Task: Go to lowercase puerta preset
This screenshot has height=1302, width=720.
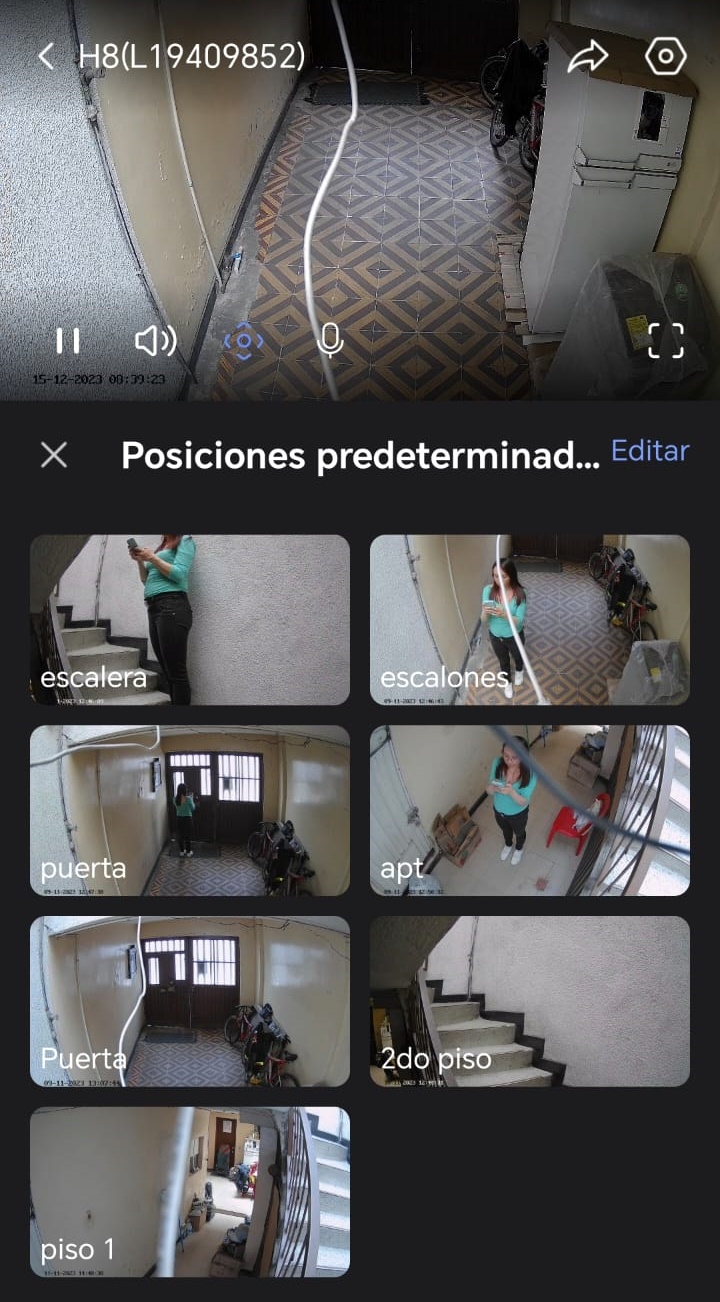Action: point(190,810)
